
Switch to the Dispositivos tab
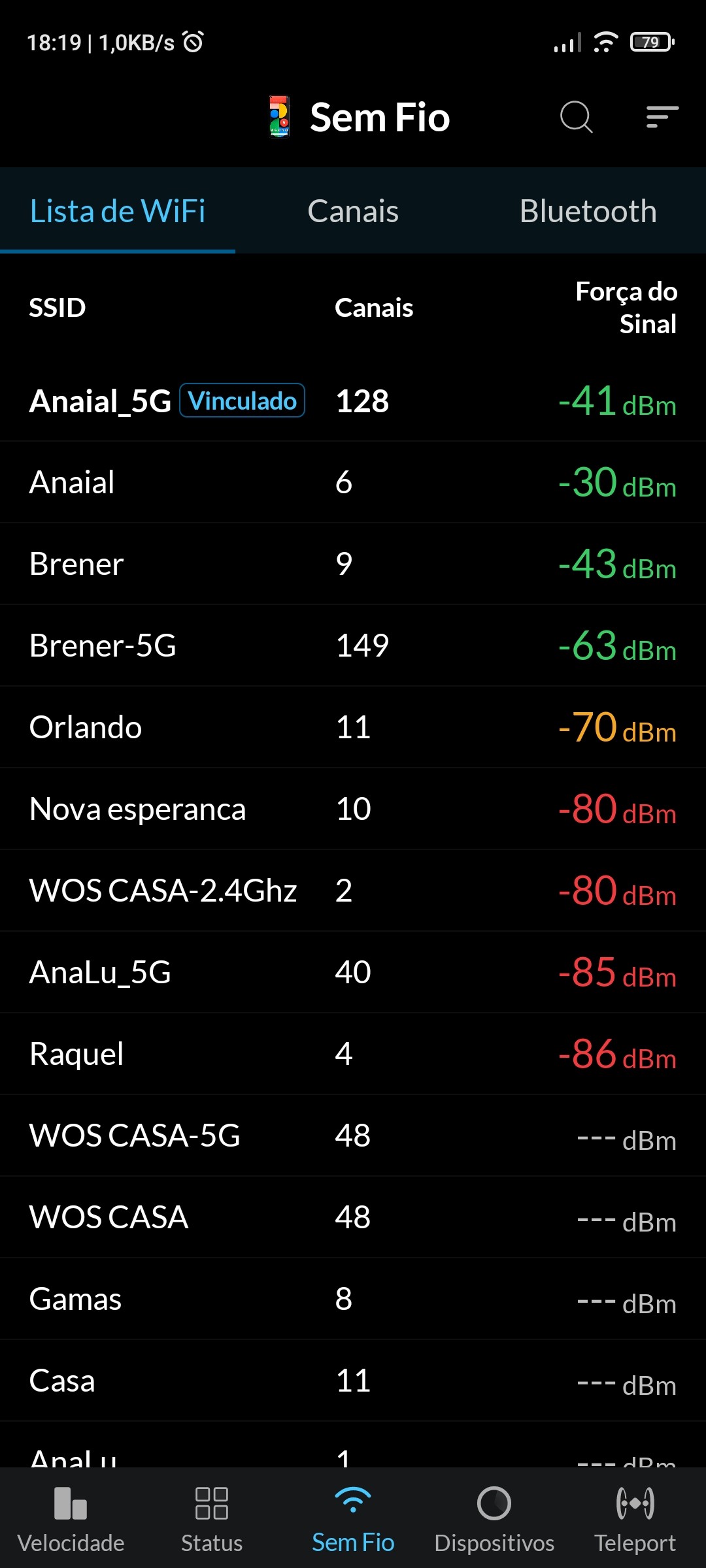tap(494, 1518)
